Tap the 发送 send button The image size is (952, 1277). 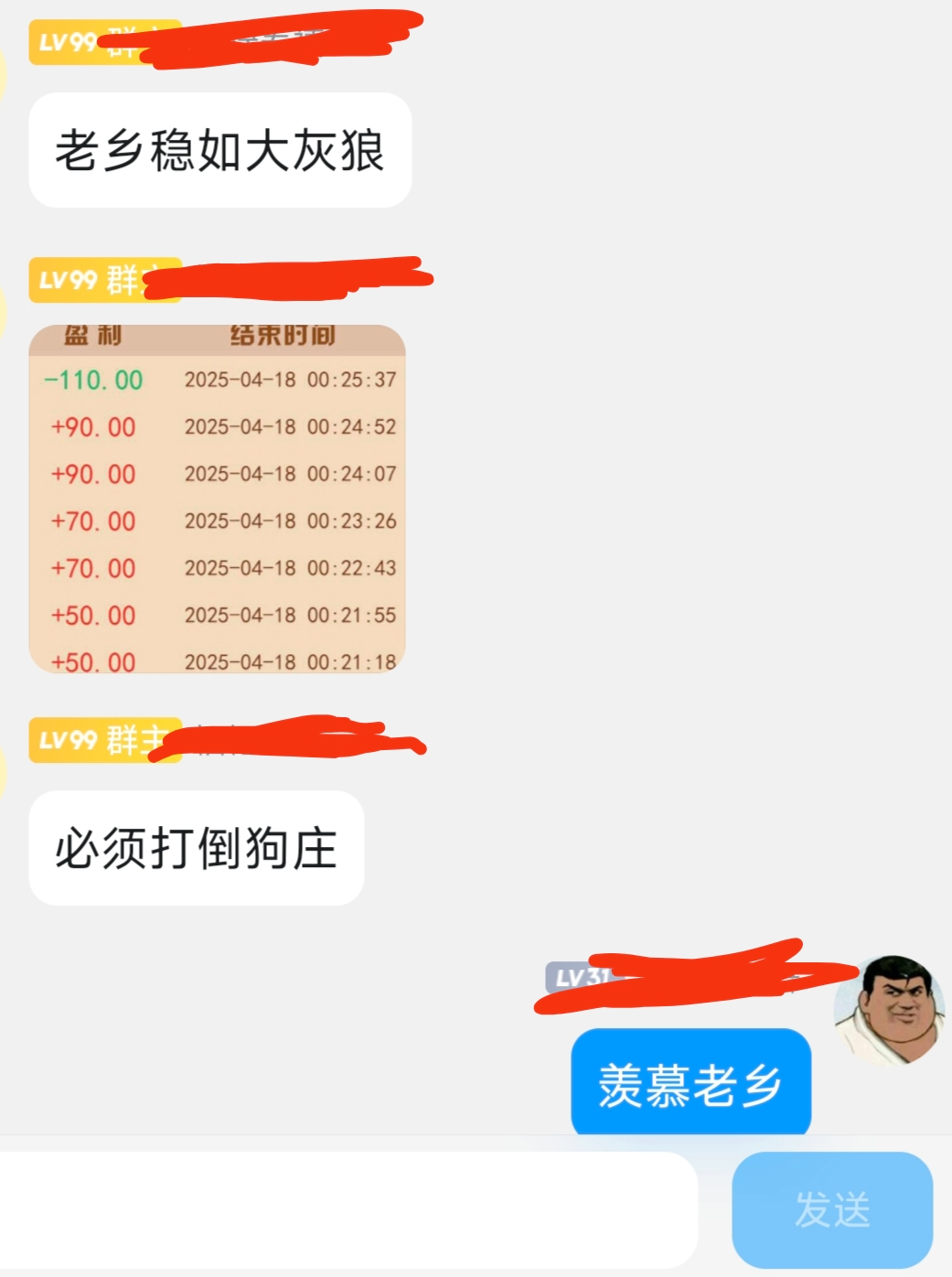click(x=831, y=1209)
